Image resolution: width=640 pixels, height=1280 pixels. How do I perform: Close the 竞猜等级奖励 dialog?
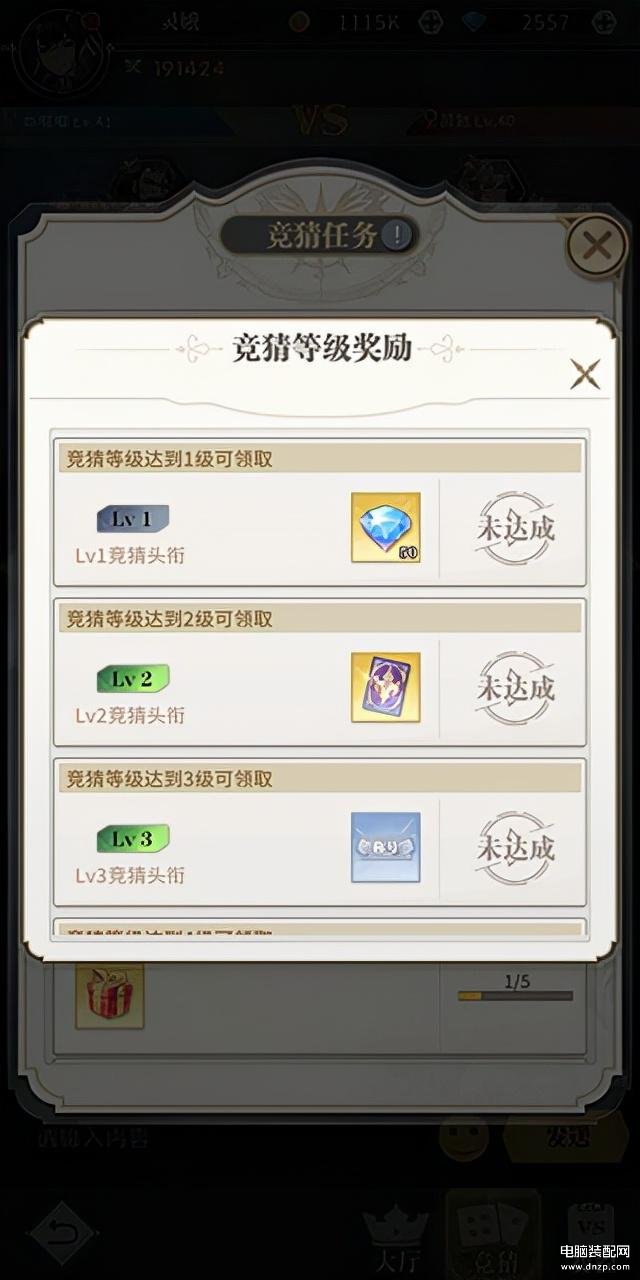pos(585,375)
